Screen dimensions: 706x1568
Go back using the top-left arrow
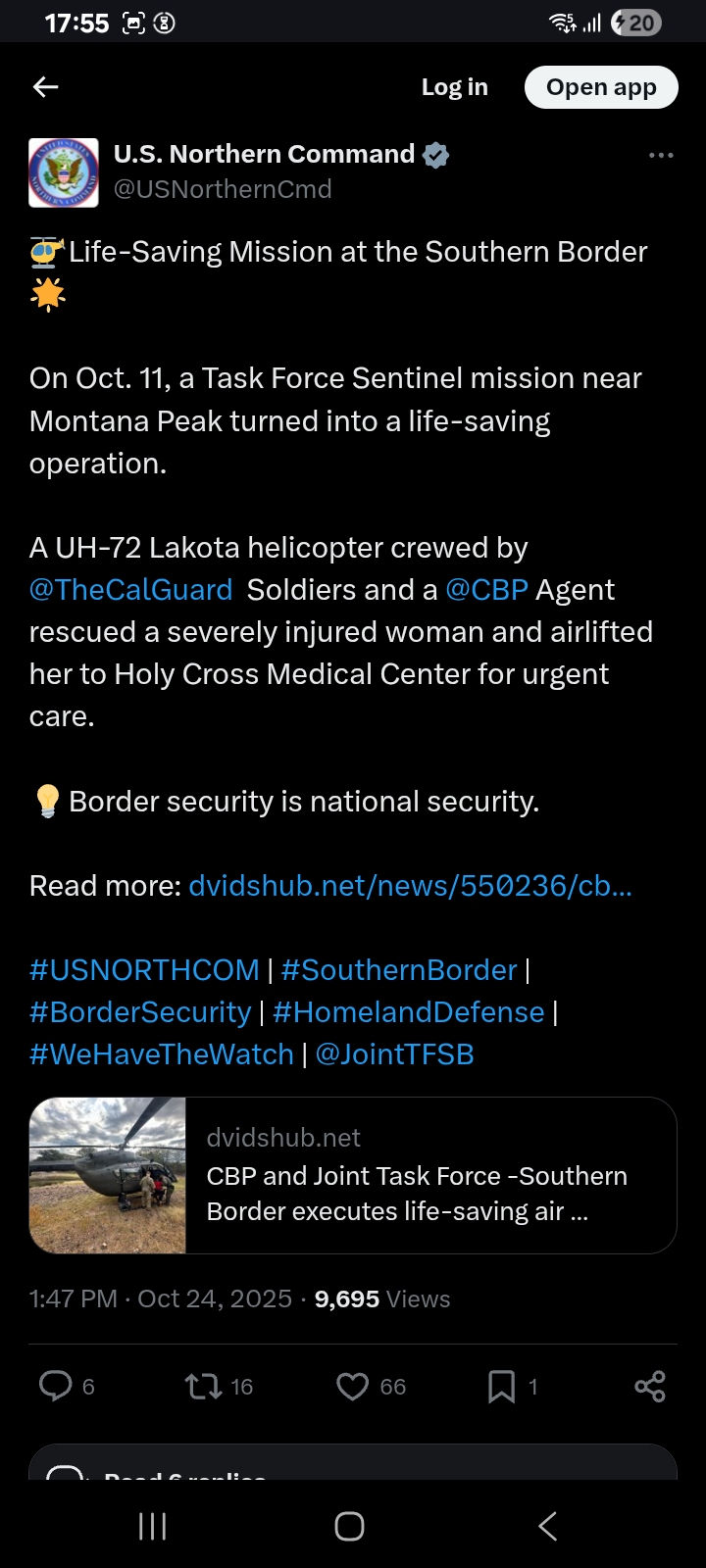point(46,87)
